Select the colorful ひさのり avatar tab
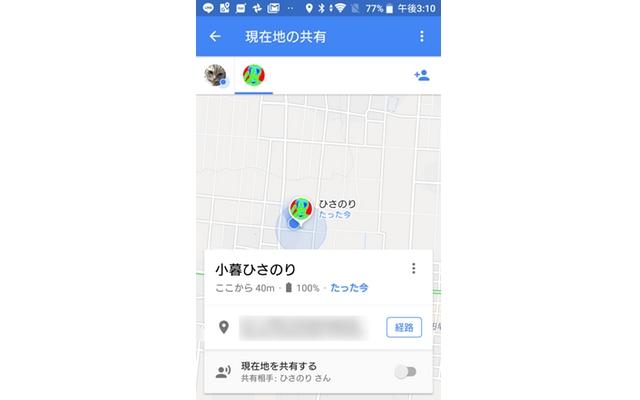 254,75
